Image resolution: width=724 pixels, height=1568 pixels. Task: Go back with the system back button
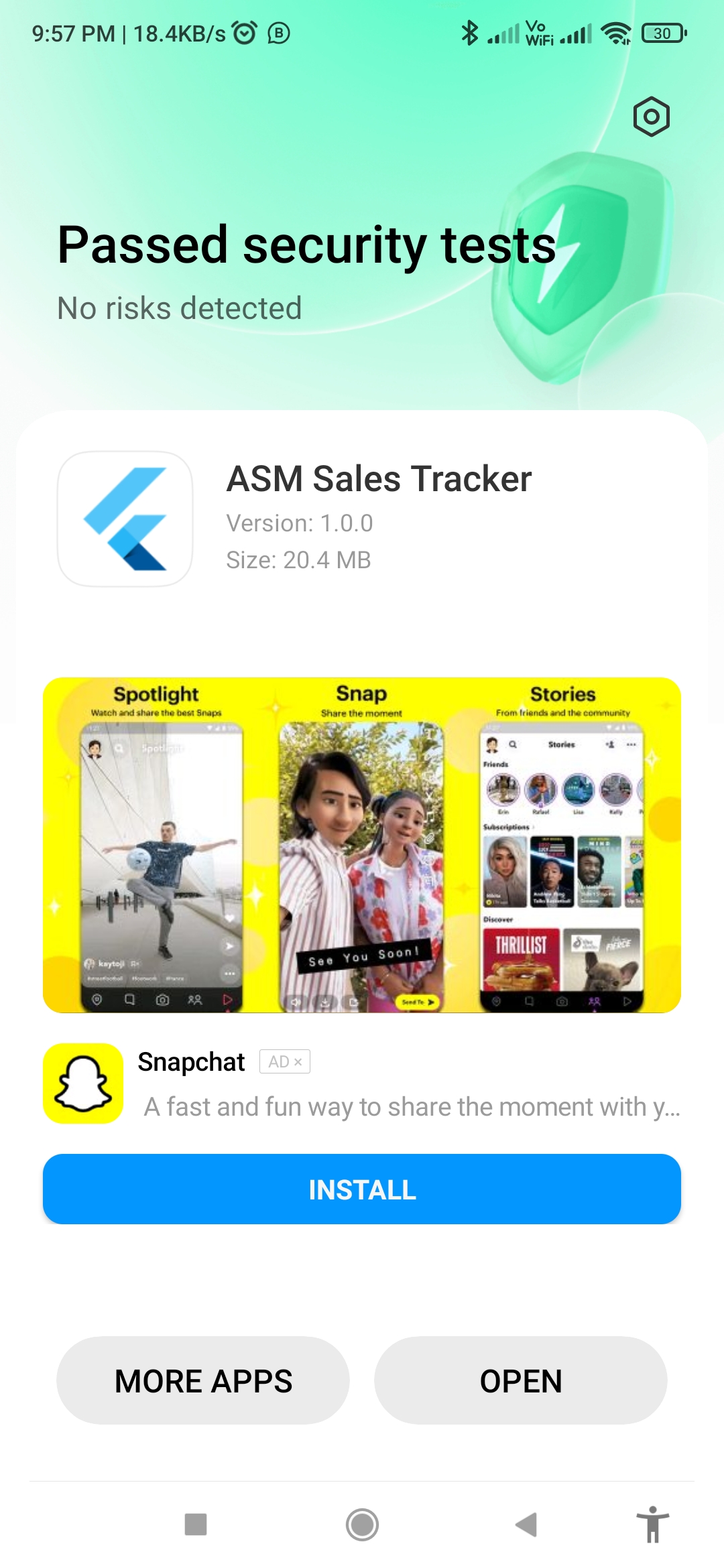coord(526,1524)
